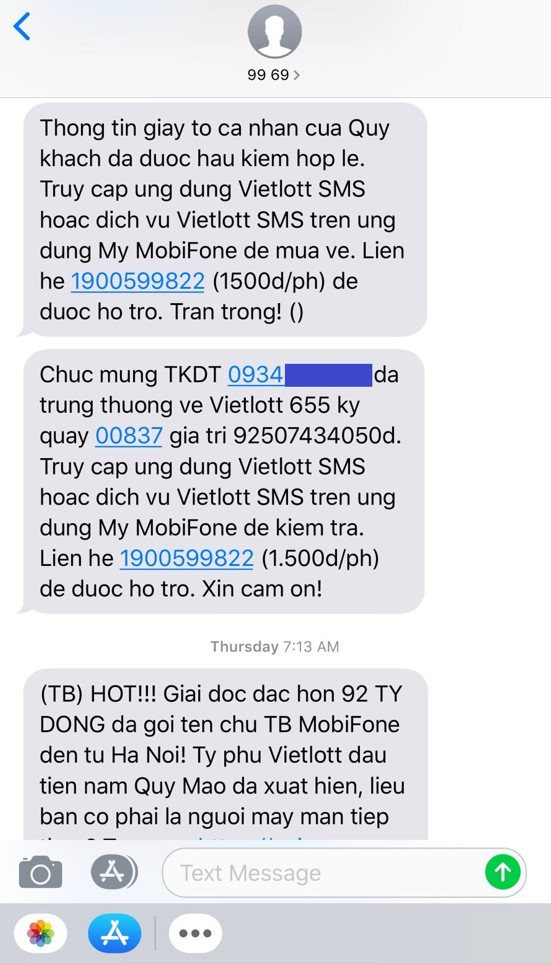Call 1900599822 in the first message
551x964 pixels.
click(138, 282)
